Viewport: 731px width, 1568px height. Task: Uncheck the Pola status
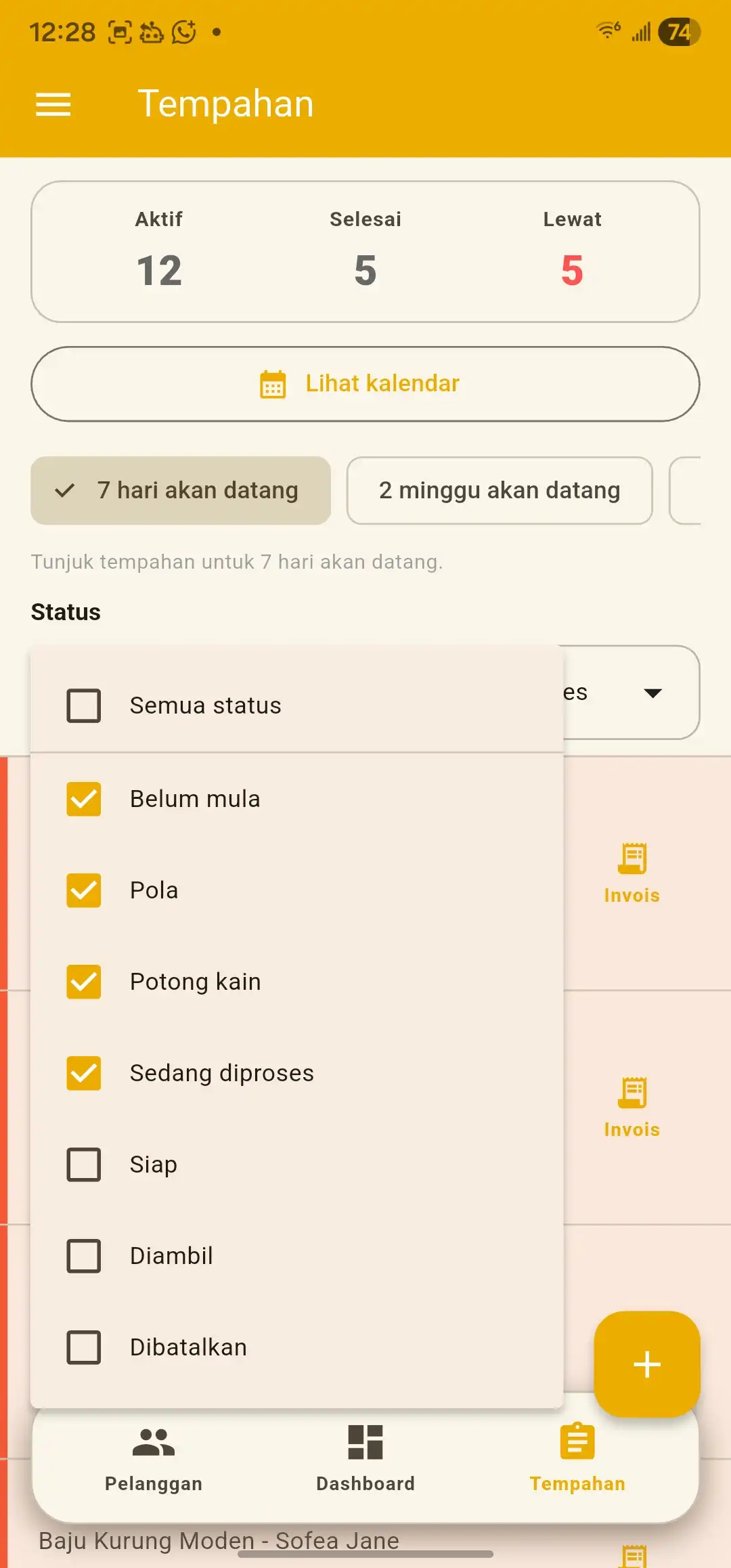(x=84, y=890)
